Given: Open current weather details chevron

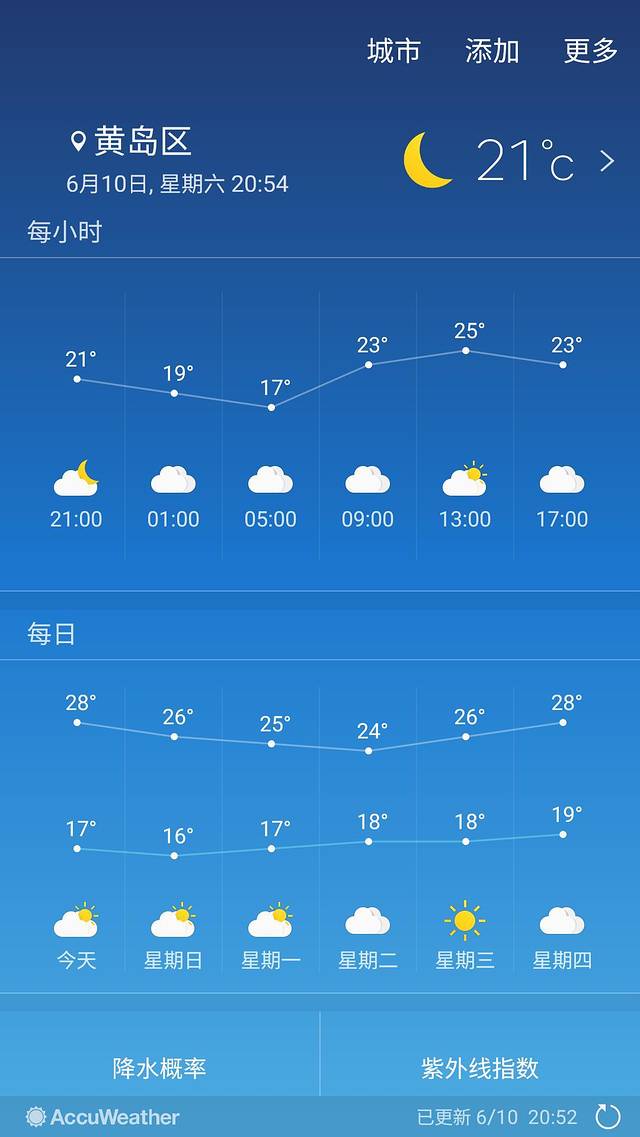Looking at the screenshot, I should coord(607,161).
